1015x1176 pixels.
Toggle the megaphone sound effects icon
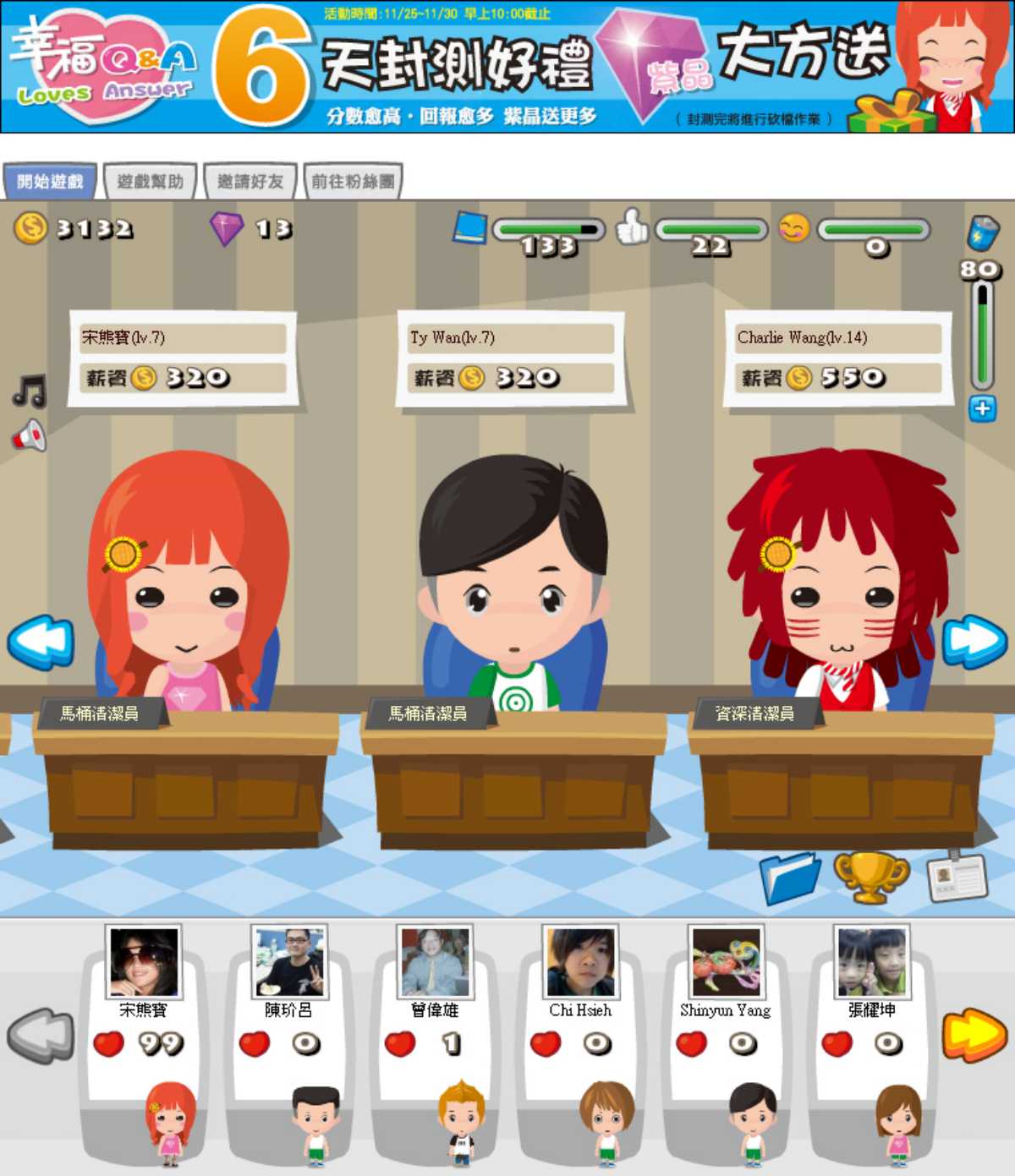[29, 436]
